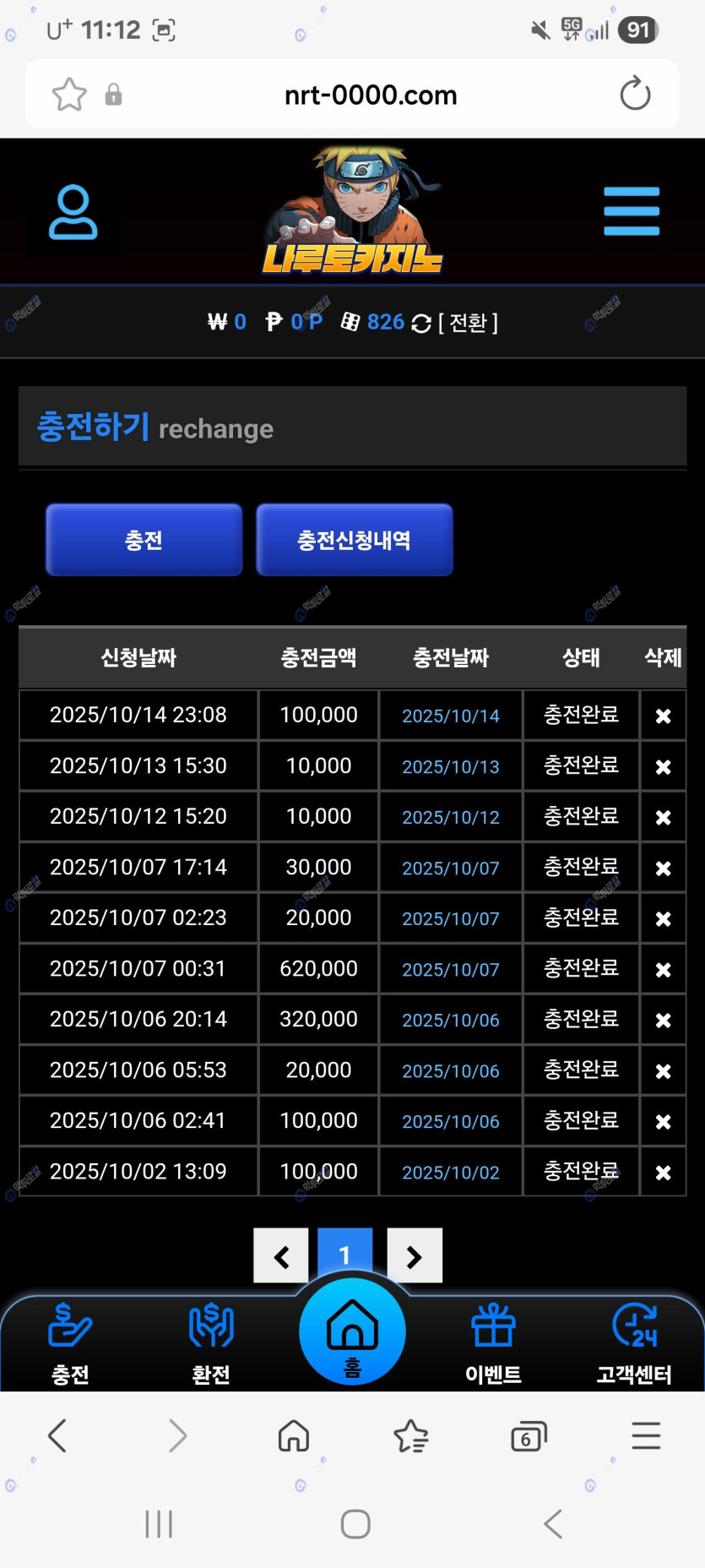Open the browser tabs overview
705x1568 pixels.
[x=529, y=1436]
